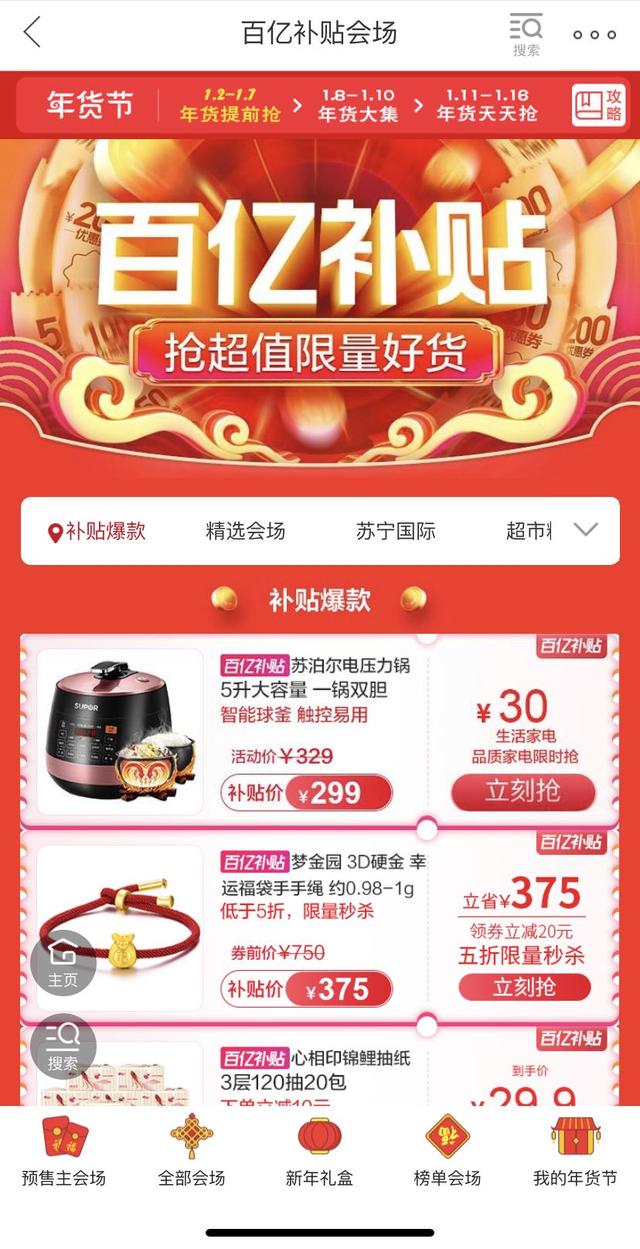The height and width of the screenshot is (1249, 640).
Task: Tap 立刻抢 for the ¥30 home appliance coupon
Action: click(x=523, y=791)
